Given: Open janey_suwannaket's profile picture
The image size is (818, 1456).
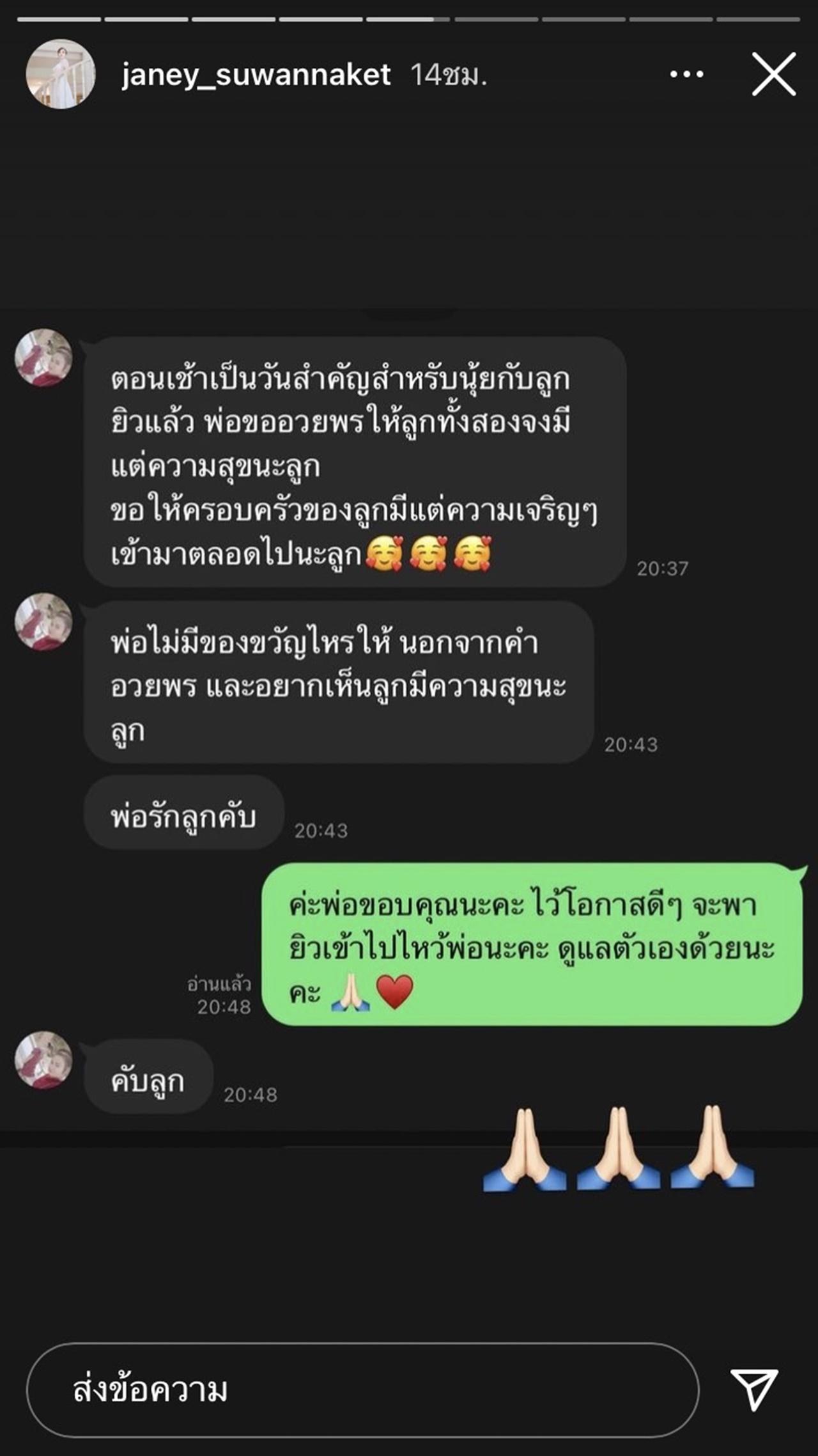Looking at the screenshot, I should pyautogui.click(x=60, y=75).
